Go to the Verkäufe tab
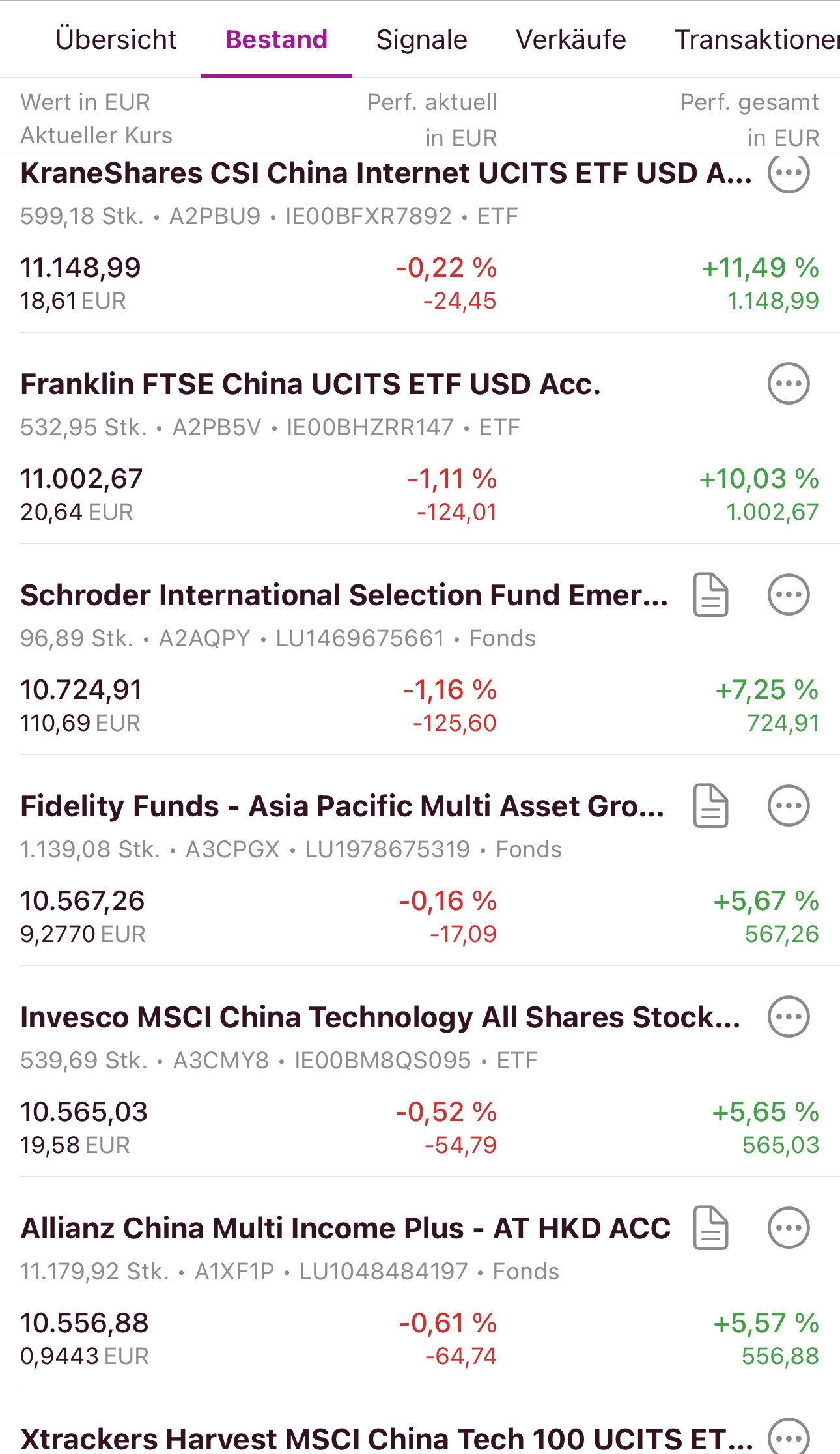The image size is (840, 1454). point(570,40)
